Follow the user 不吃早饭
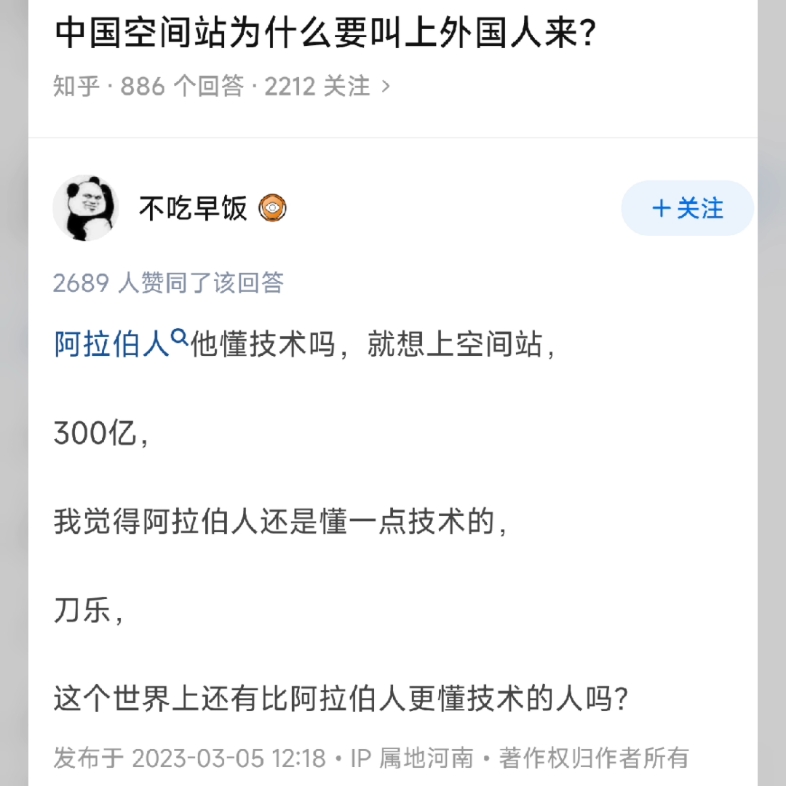The width and height of the screenshot is (786, 786). click(x=687, y=208)
